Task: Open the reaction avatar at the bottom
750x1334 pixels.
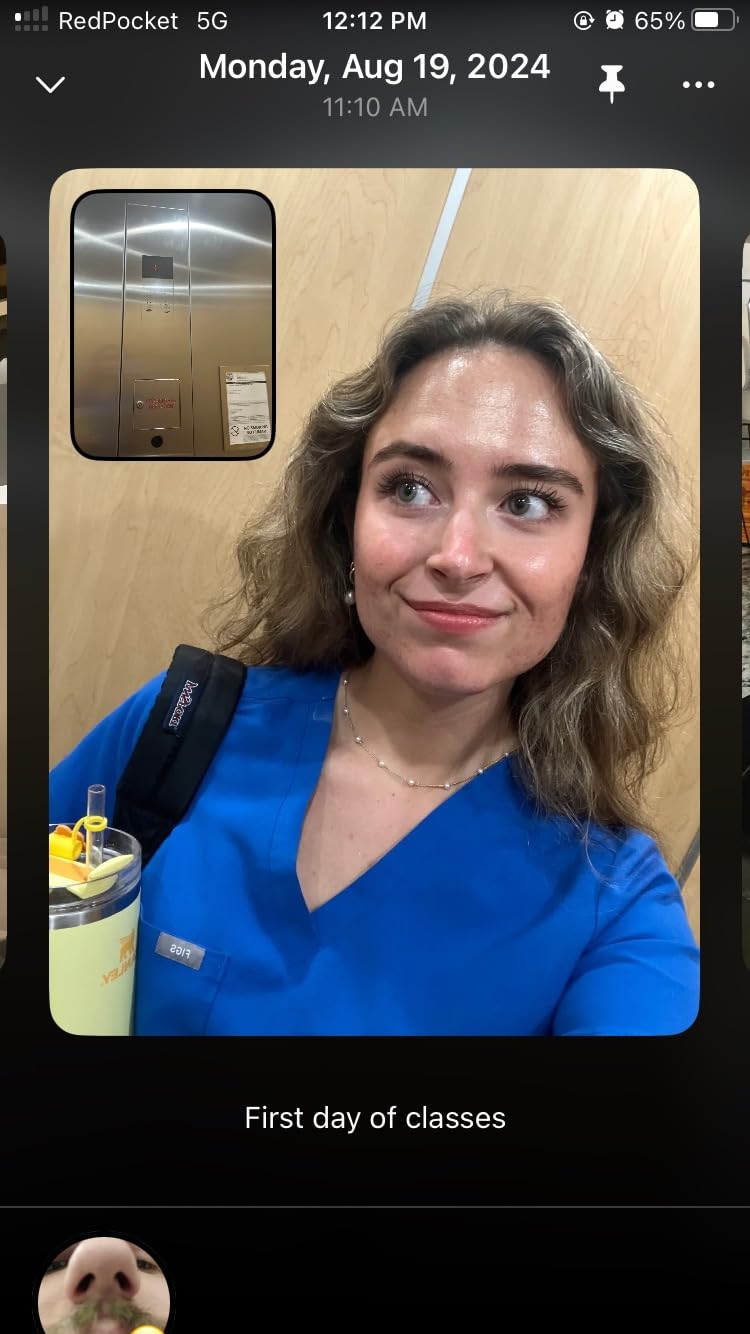Action: tap(104, 1284)
